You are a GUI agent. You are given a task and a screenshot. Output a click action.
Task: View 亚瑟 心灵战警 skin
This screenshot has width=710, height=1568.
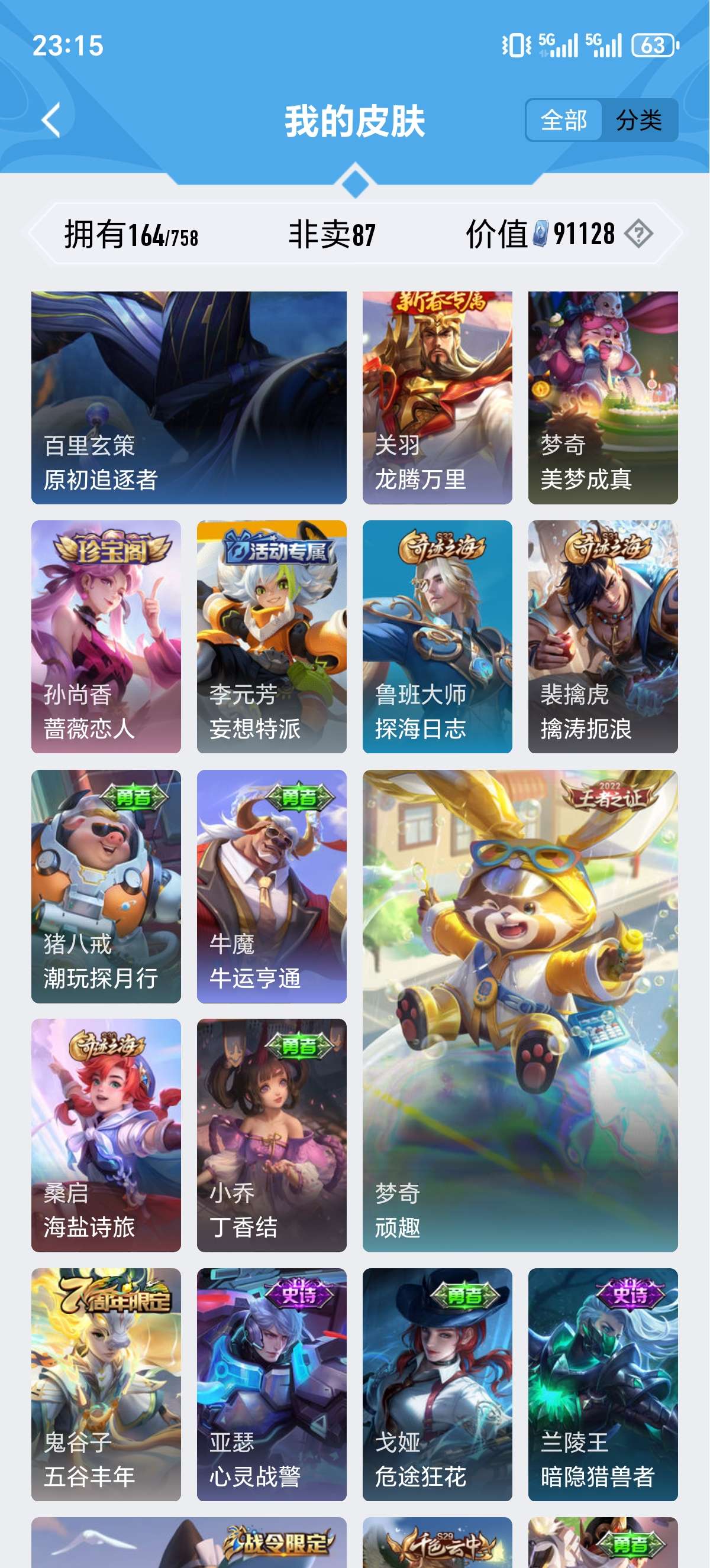click(272, 1385)
